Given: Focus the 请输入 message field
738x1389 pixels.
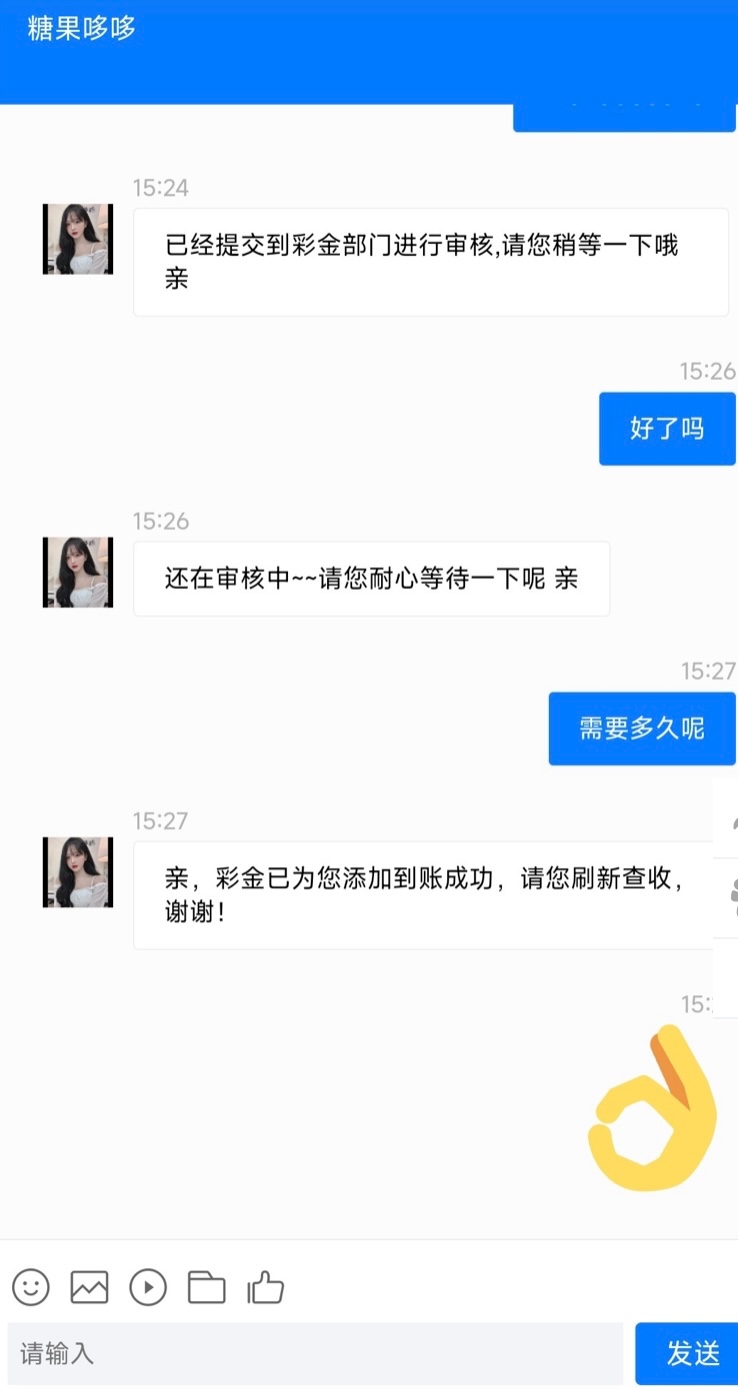Looking at the screenshot, I should click(315, 1353).
